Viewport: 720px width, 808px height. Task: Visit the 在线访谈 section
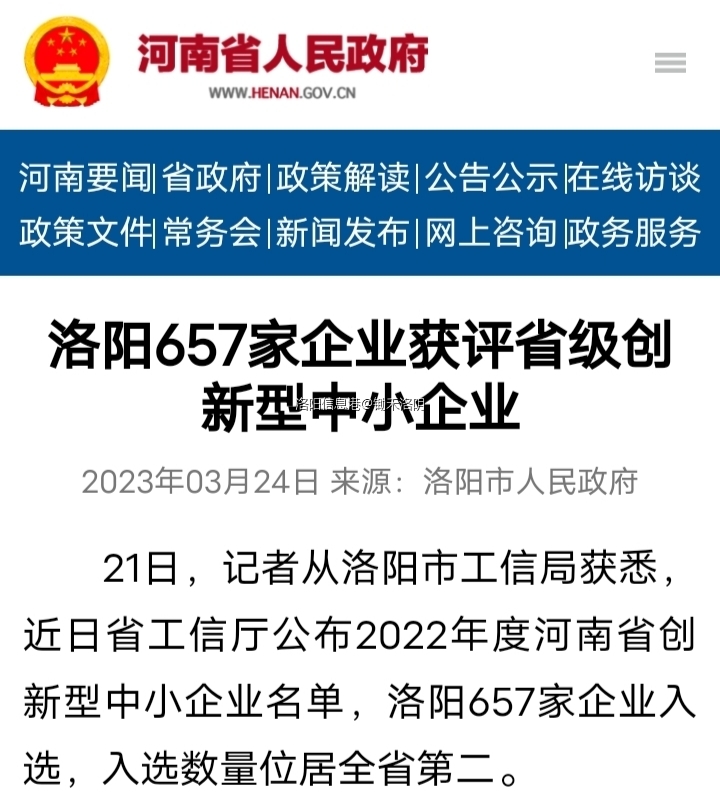pos(634,179)
